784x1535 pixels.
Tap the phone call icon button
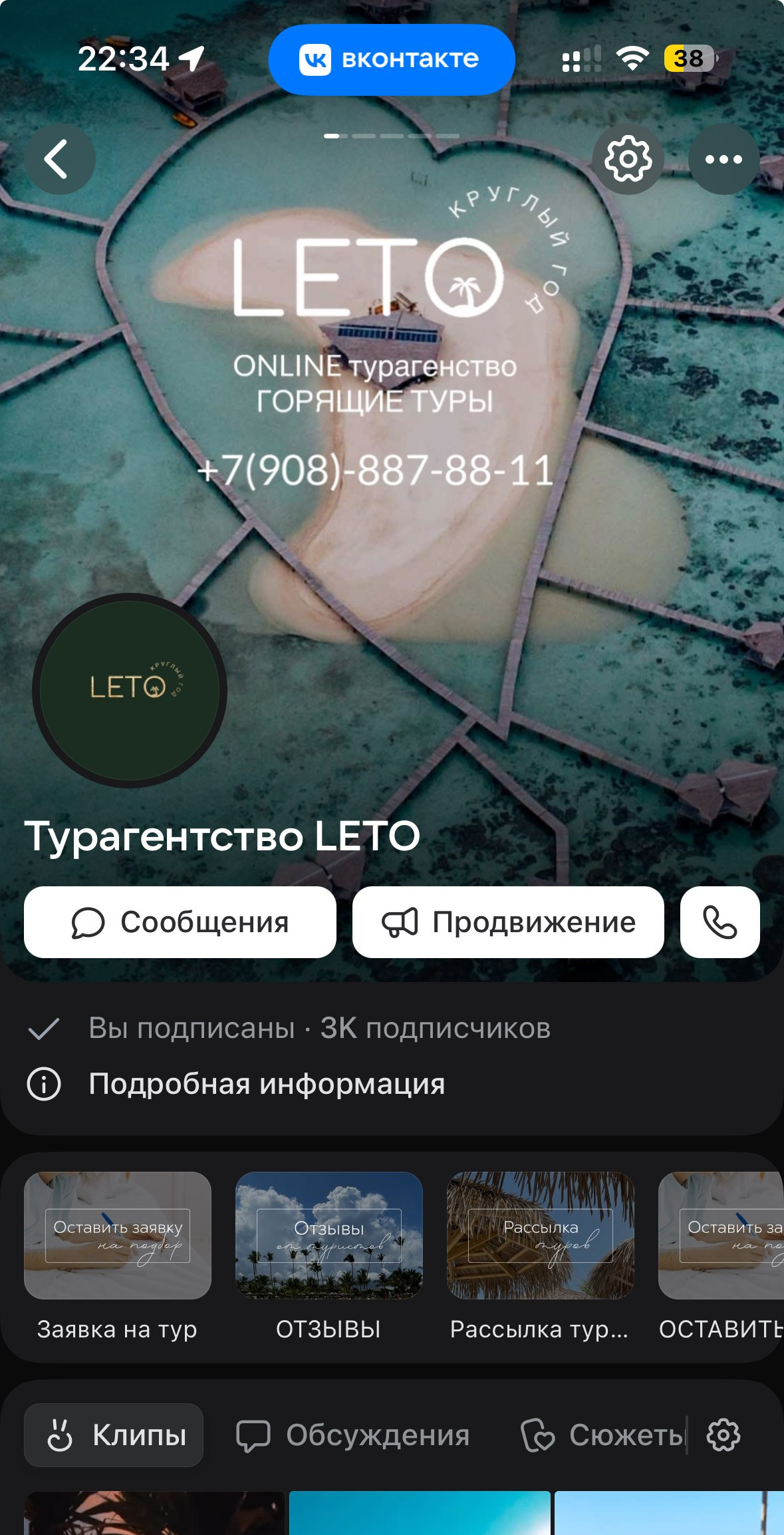tap(720, 923)
